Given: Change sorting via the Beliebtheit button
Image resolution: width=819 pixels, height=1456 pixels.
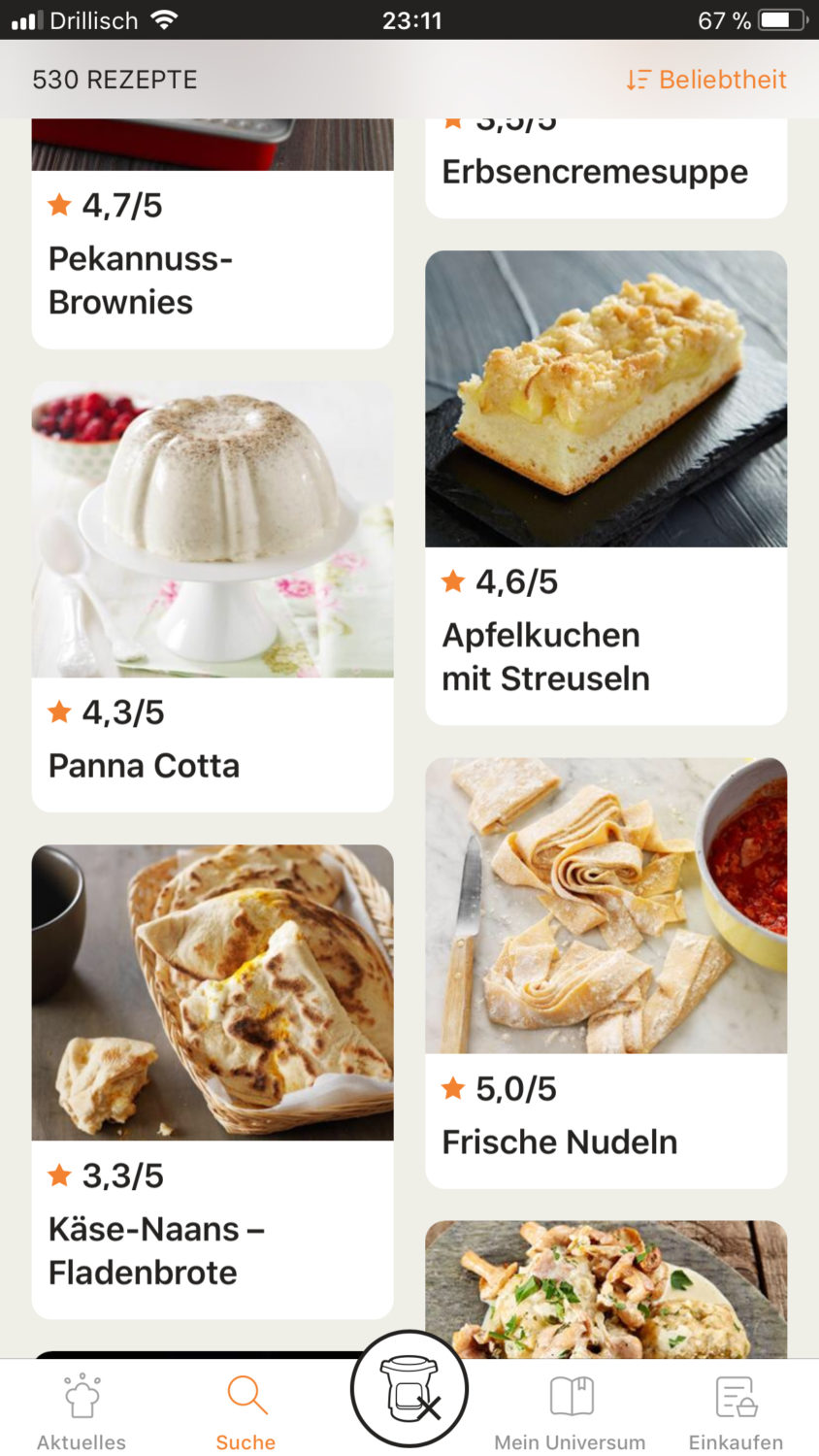Looking at the screenshot, I should click(706, 80).
